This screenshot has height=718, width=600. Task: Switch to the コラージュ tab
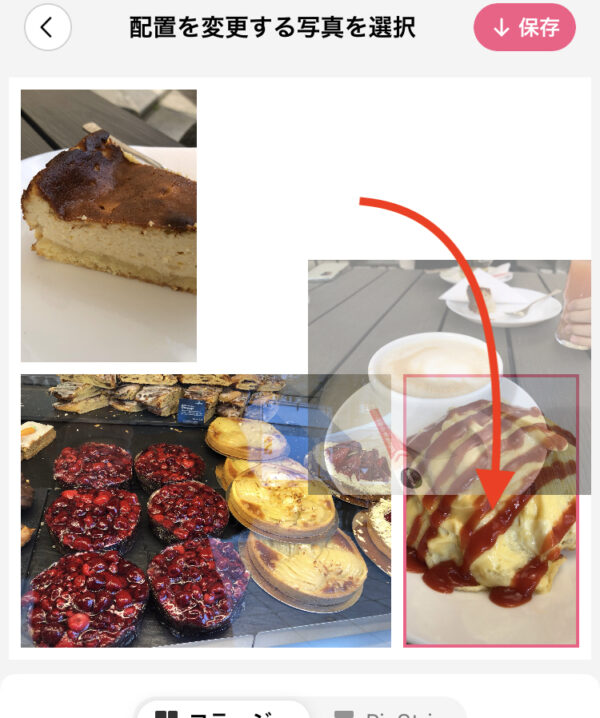pyautogui.click(x=222, y=712)
